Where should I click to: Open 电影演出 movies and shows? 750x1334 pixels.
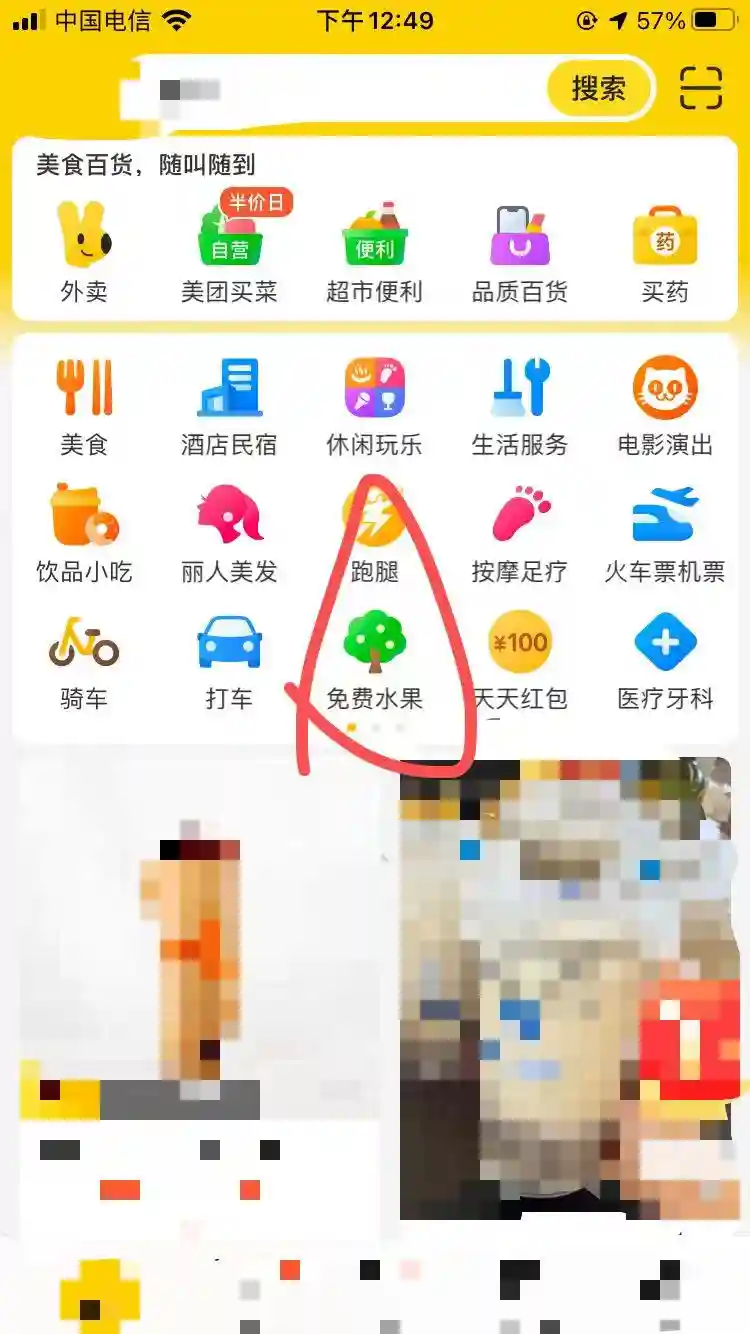pyautogui.click(x=665, y=407)
